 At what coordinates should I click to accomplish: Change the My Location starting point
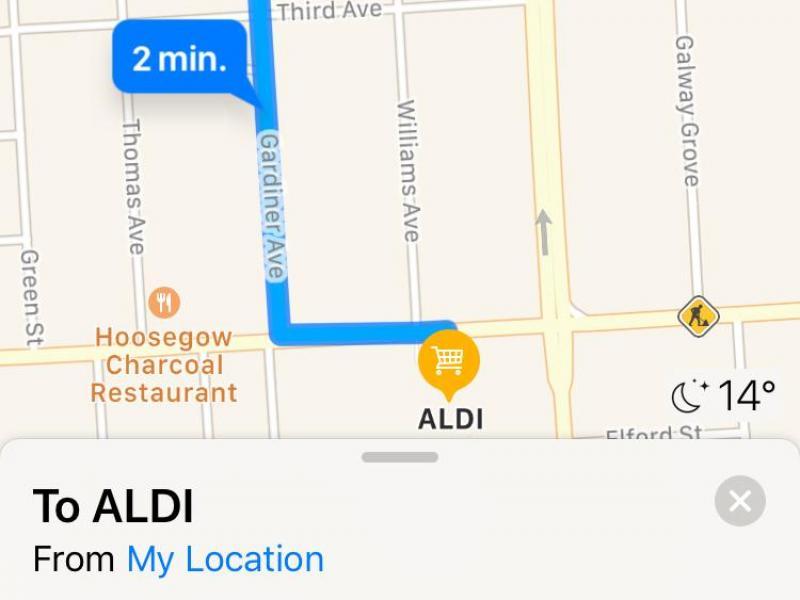tap(225, 559)
